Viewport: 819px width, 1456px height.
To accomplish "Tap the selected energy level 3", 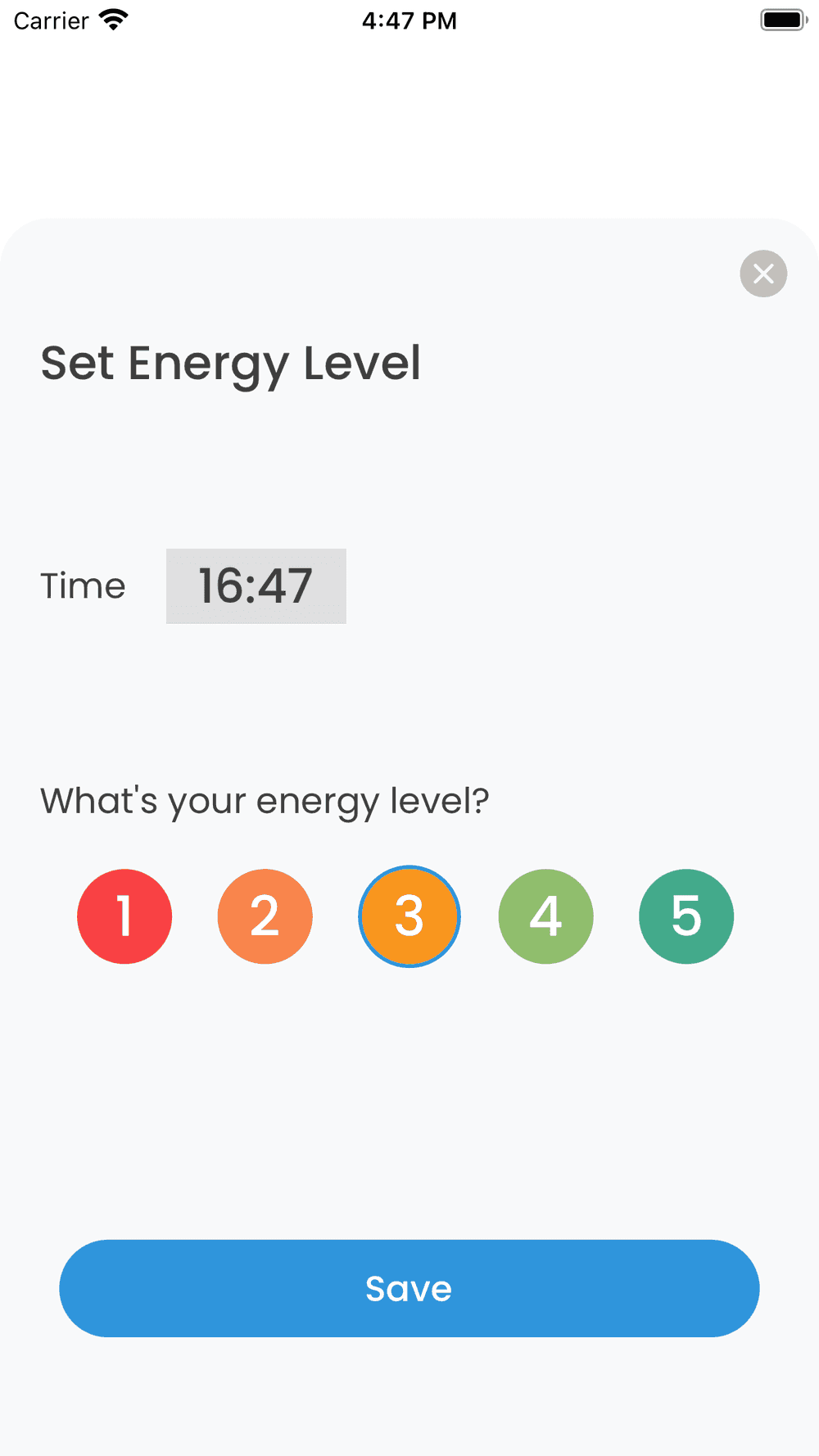I will point(409,916).
